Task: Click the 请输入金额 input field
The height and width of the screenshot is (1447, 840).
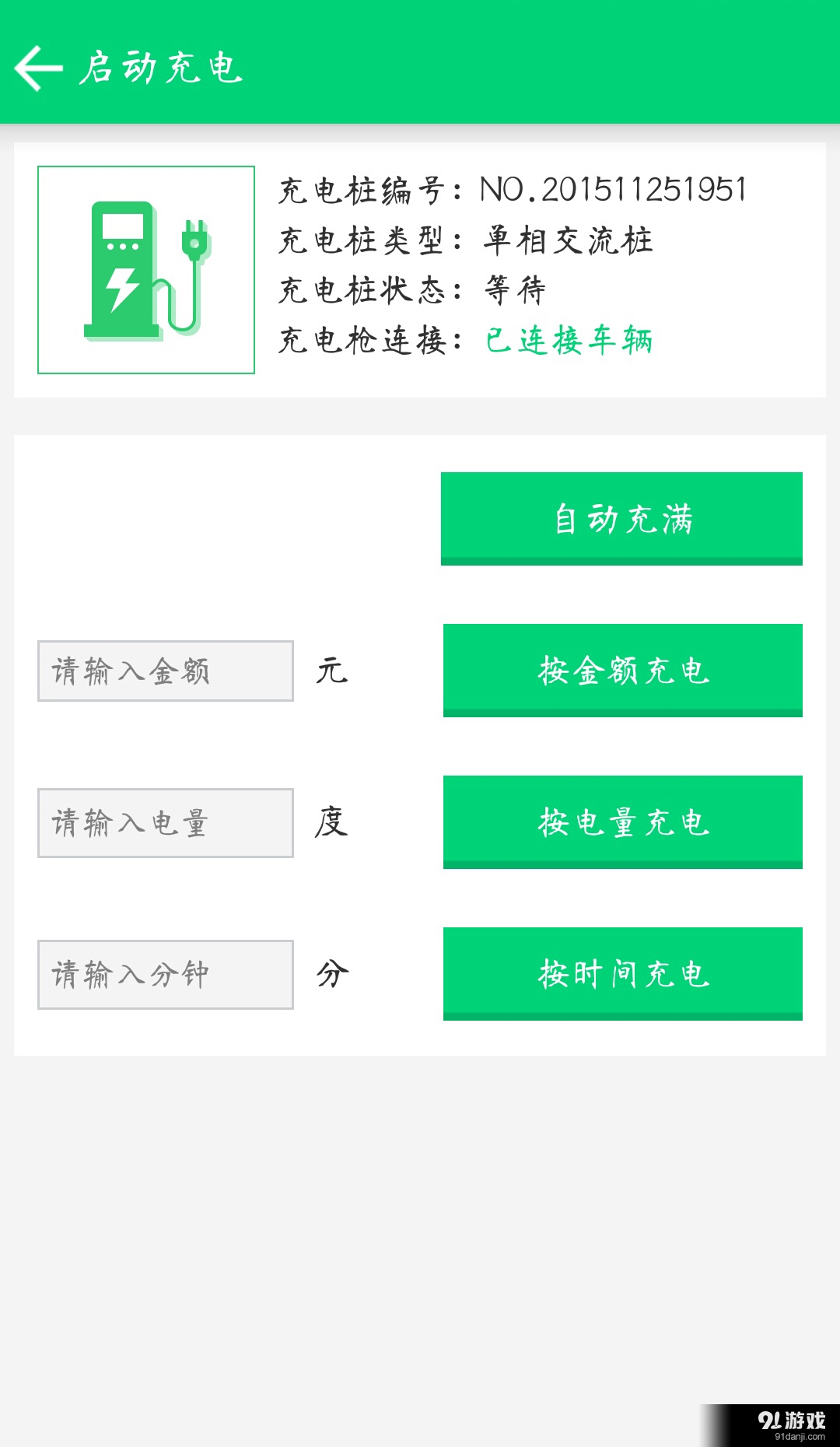Action: click(x=166, y=671)
